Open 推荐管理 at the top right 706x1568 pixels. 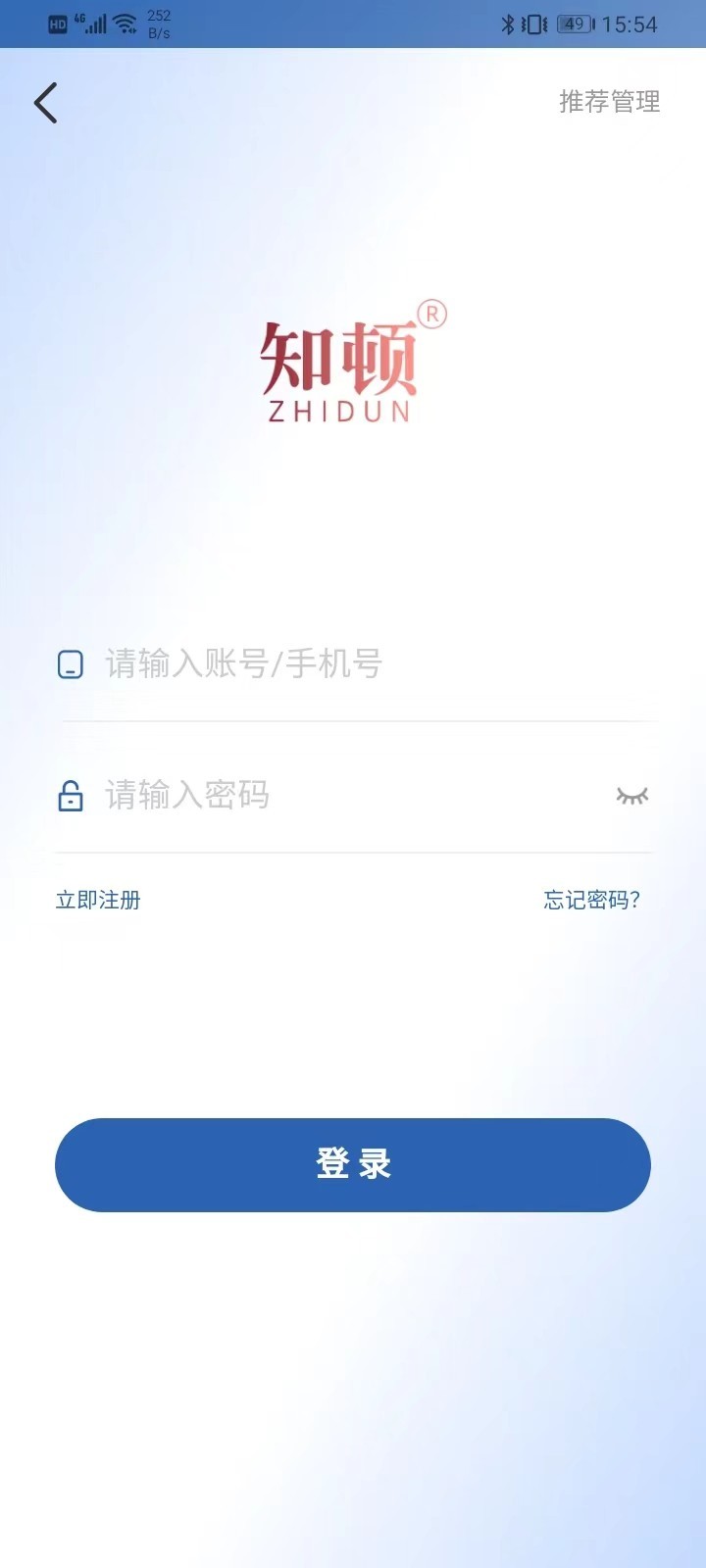coord(608,101)
